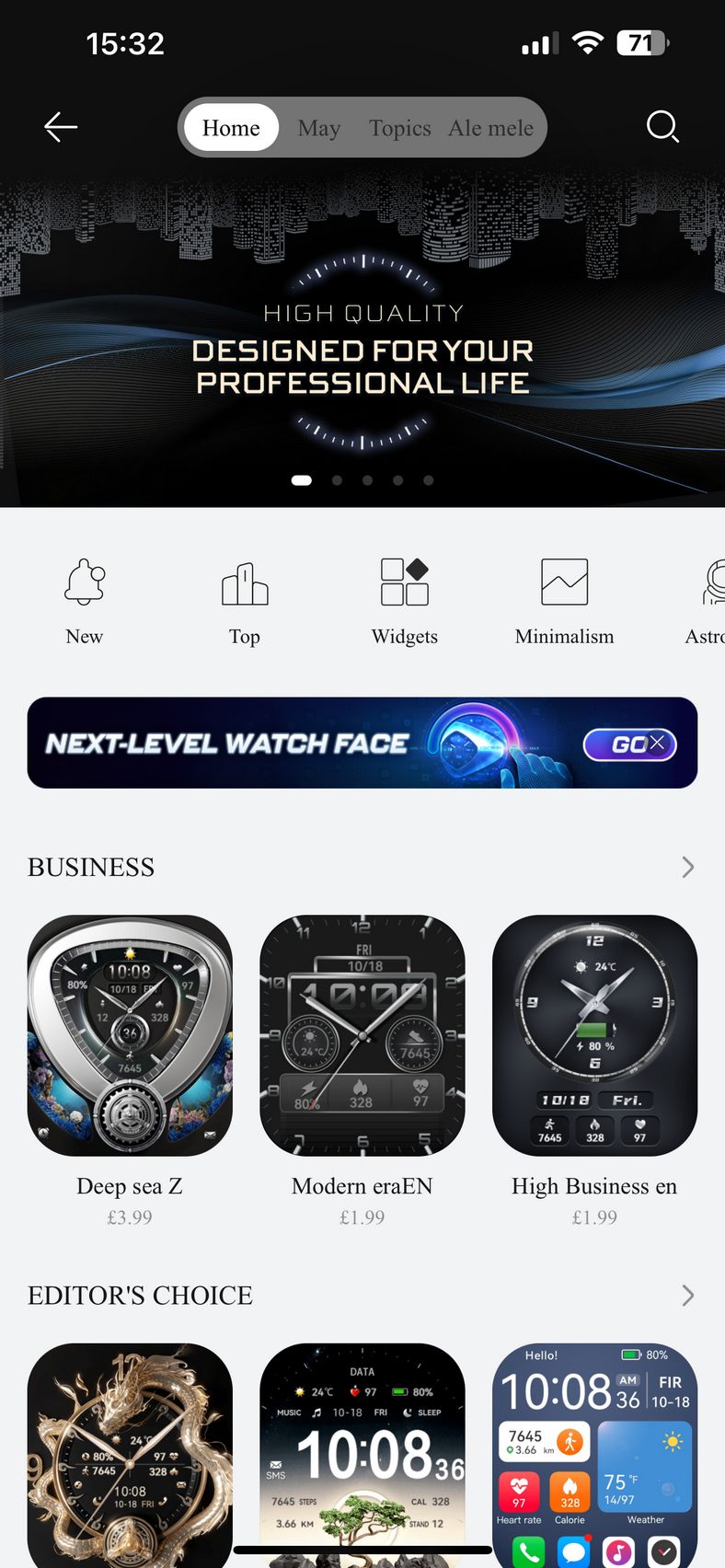Viewport: 725px width, 1568px height.
Task: Dismiss the Next-Level Watch Face banner
Action: click(657, 743)
